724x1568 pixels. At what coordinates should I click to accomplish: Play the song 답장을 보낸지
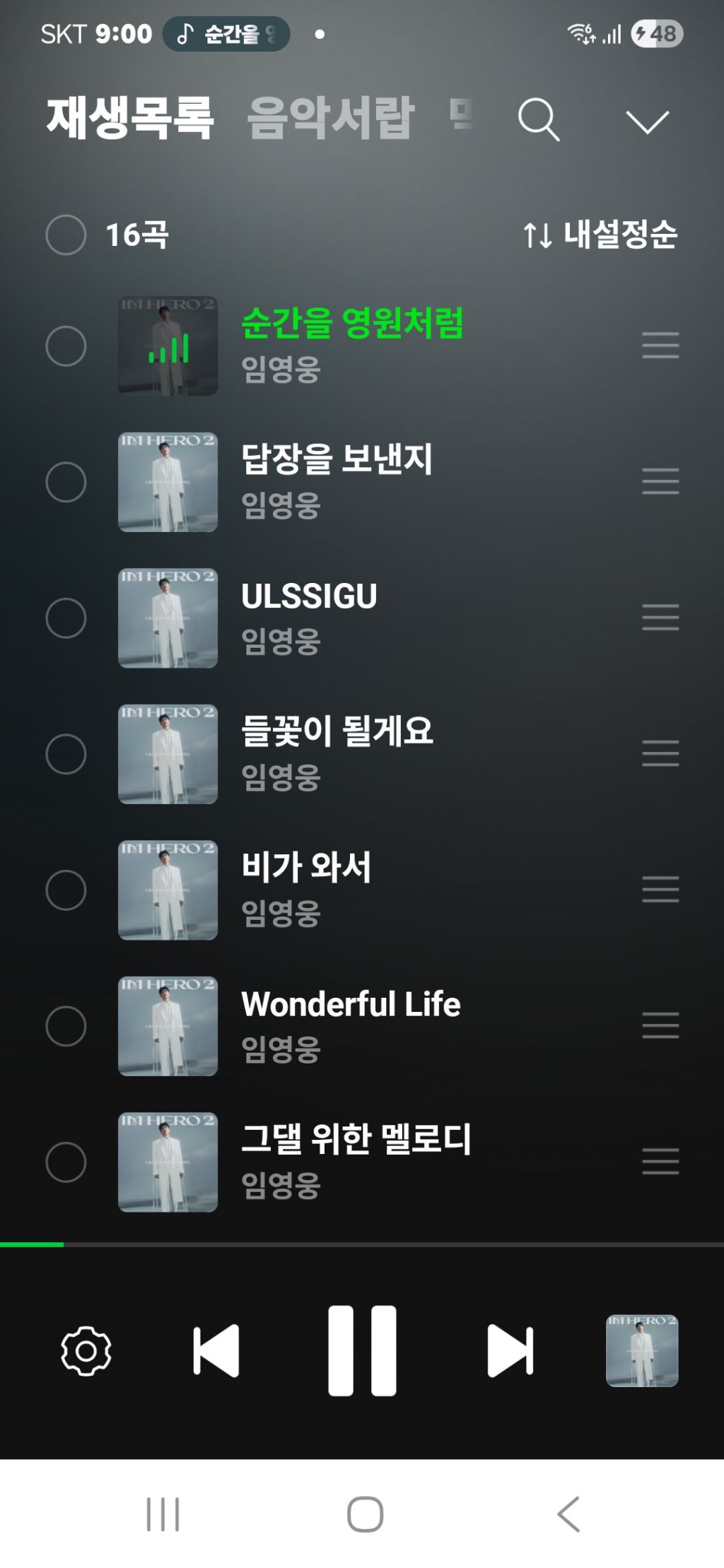pos(337,459)
